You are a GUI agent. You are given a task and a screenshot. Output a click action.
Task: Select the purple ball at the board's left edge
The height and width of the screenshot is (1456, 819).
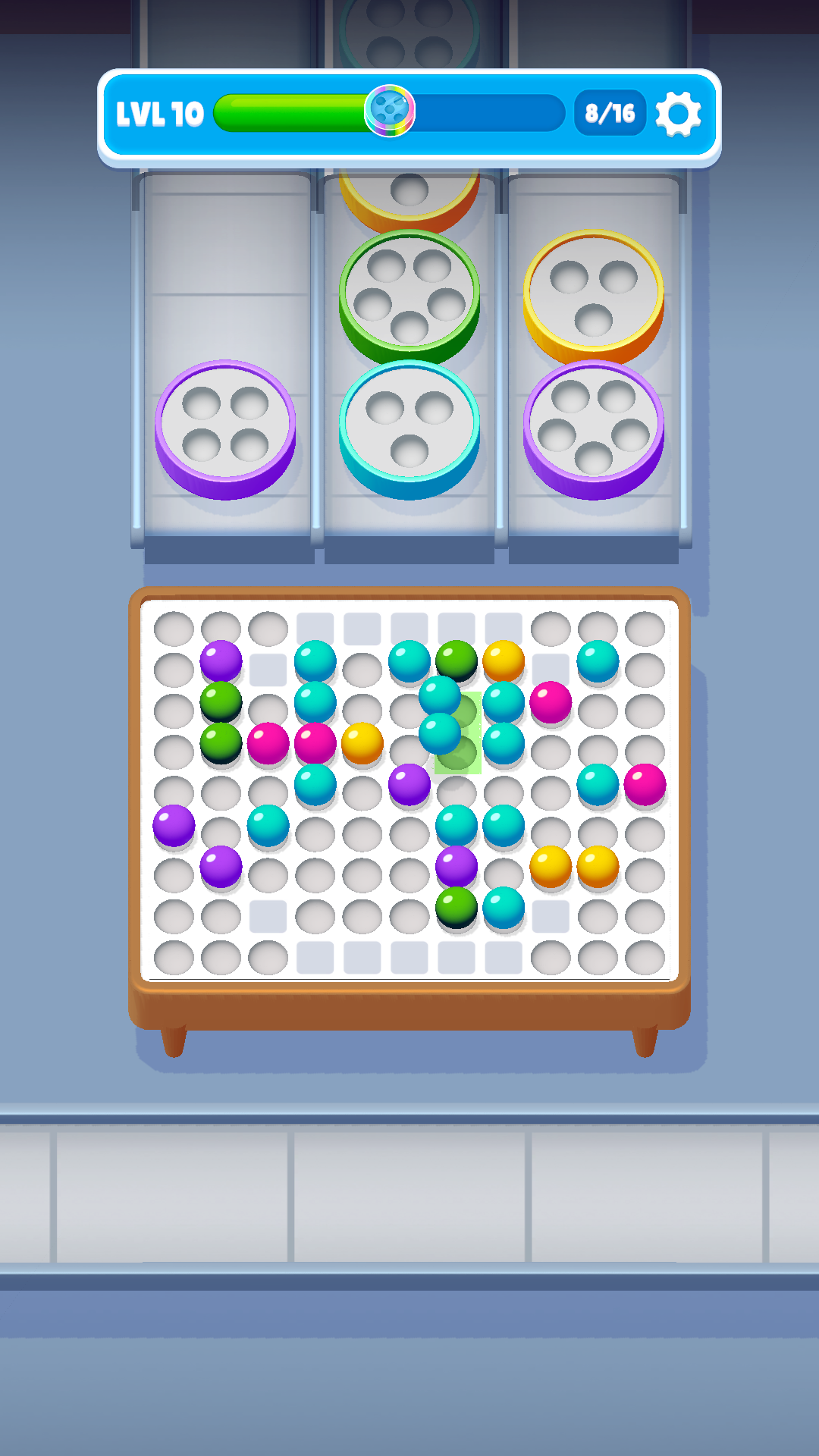tap(174, 825)
